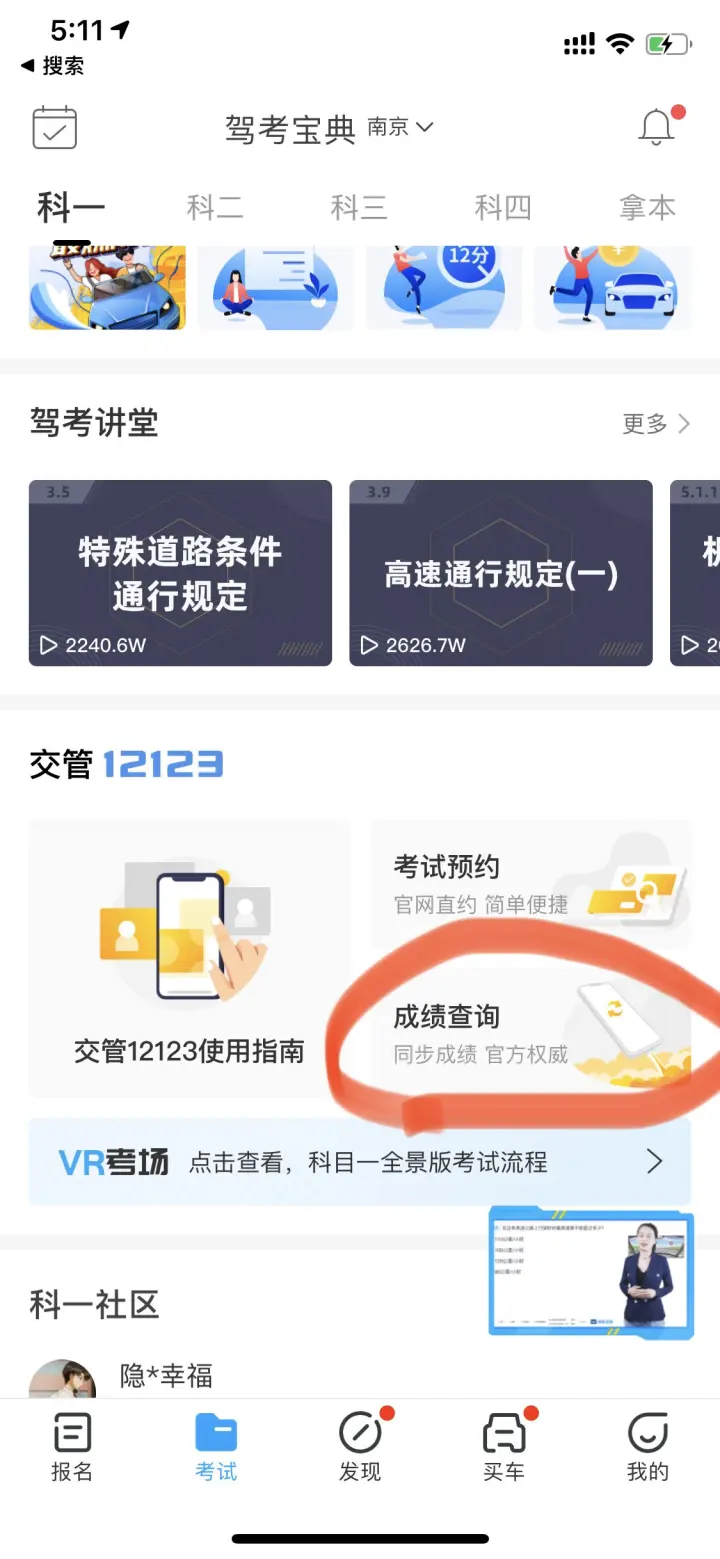Screen dimensions: 720x1559
Task: Return to 搜索 via status bar back
Action: [x=52, y=66]
